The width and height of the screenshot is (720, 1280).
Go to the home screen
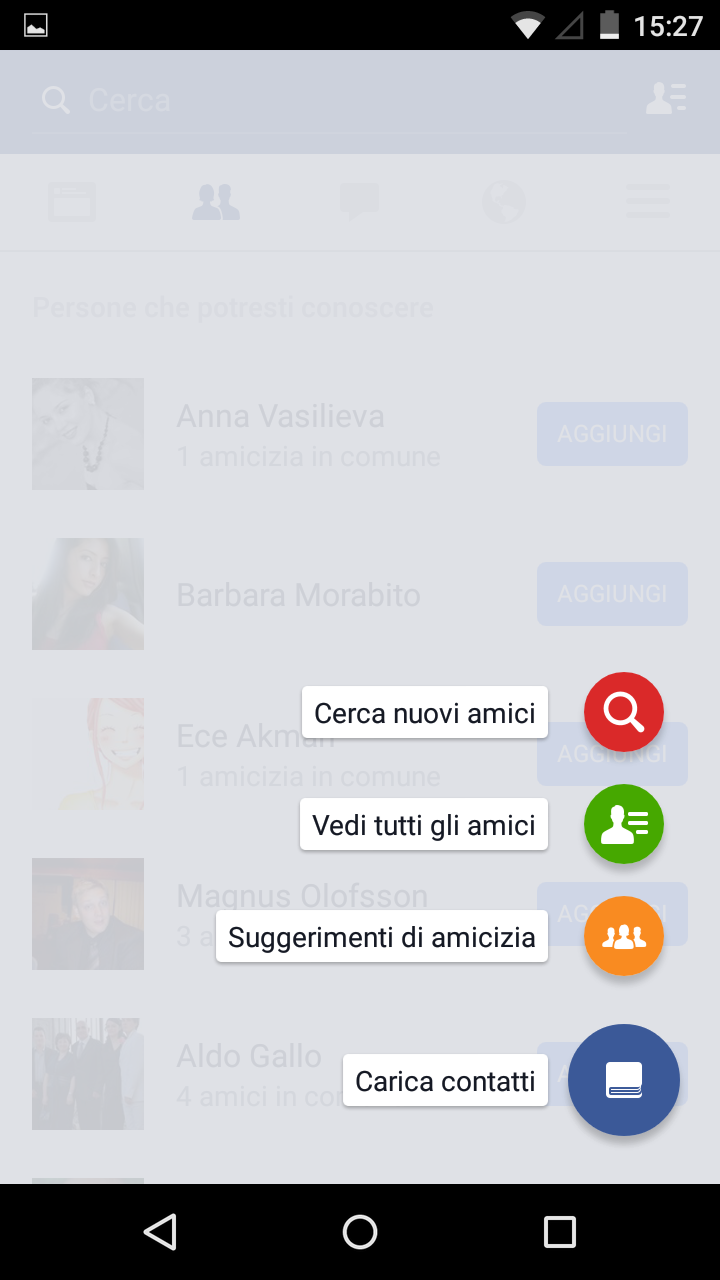click(x=360, y=1232)
